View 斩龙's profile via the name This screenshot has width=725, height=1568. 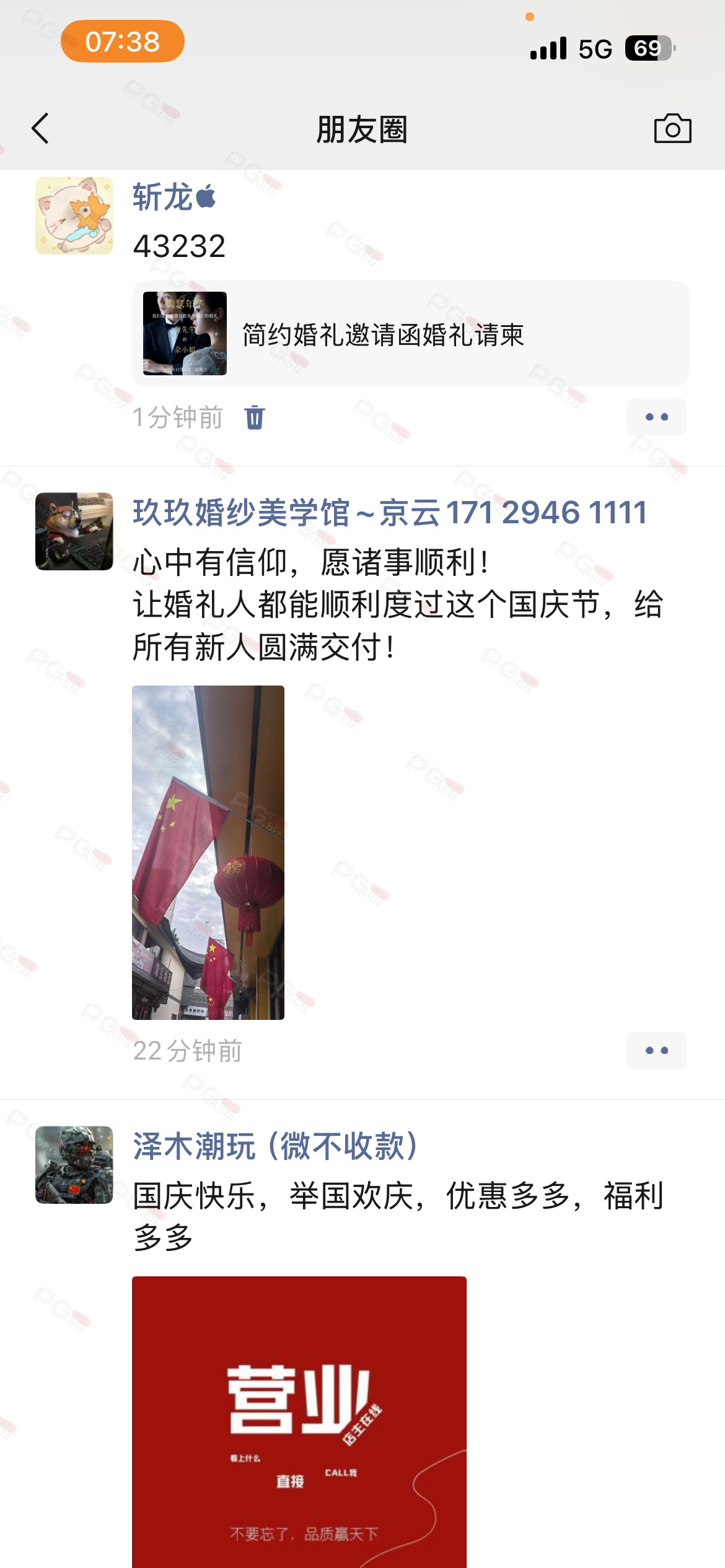tap(162, 198)
